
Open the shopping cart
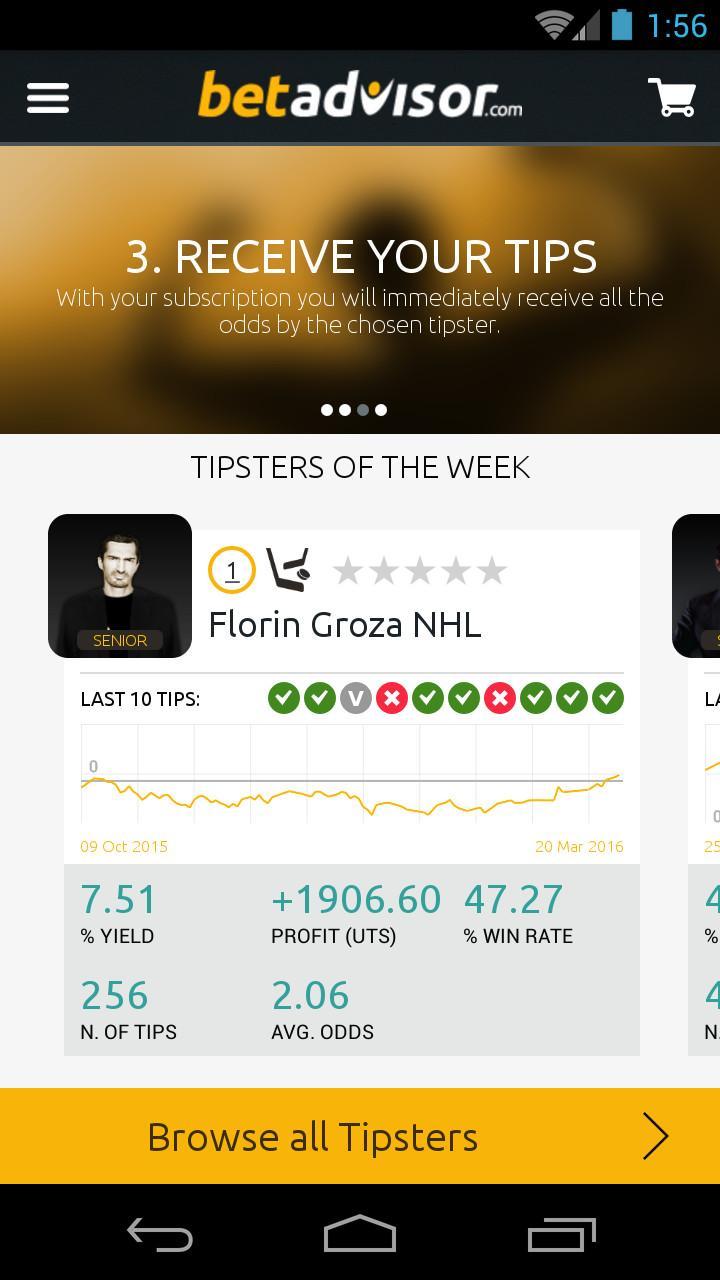click(x=672, y=98)
